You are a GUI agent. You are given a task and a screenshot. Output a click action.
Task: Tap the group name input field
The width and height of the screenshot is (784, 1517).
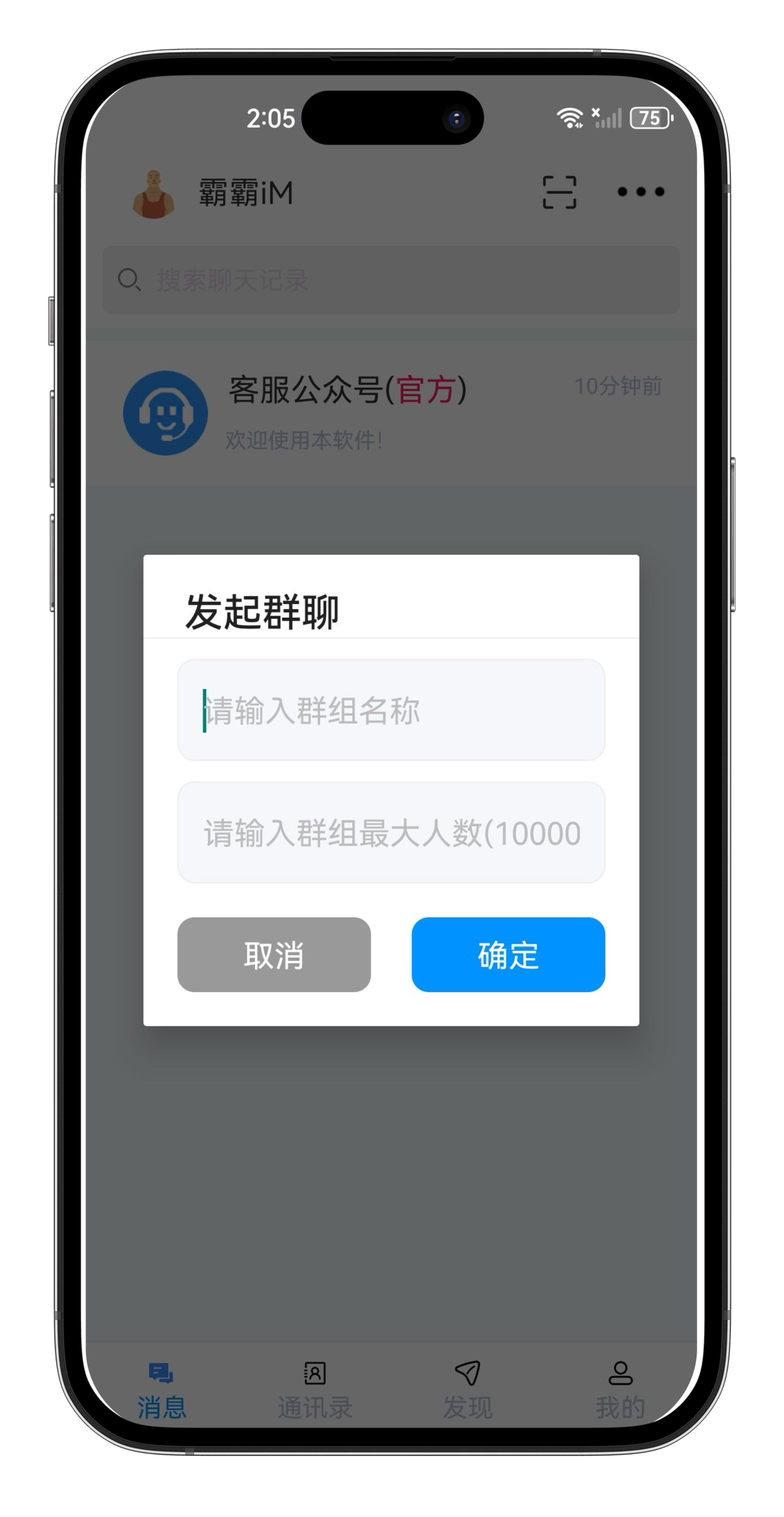391,710
